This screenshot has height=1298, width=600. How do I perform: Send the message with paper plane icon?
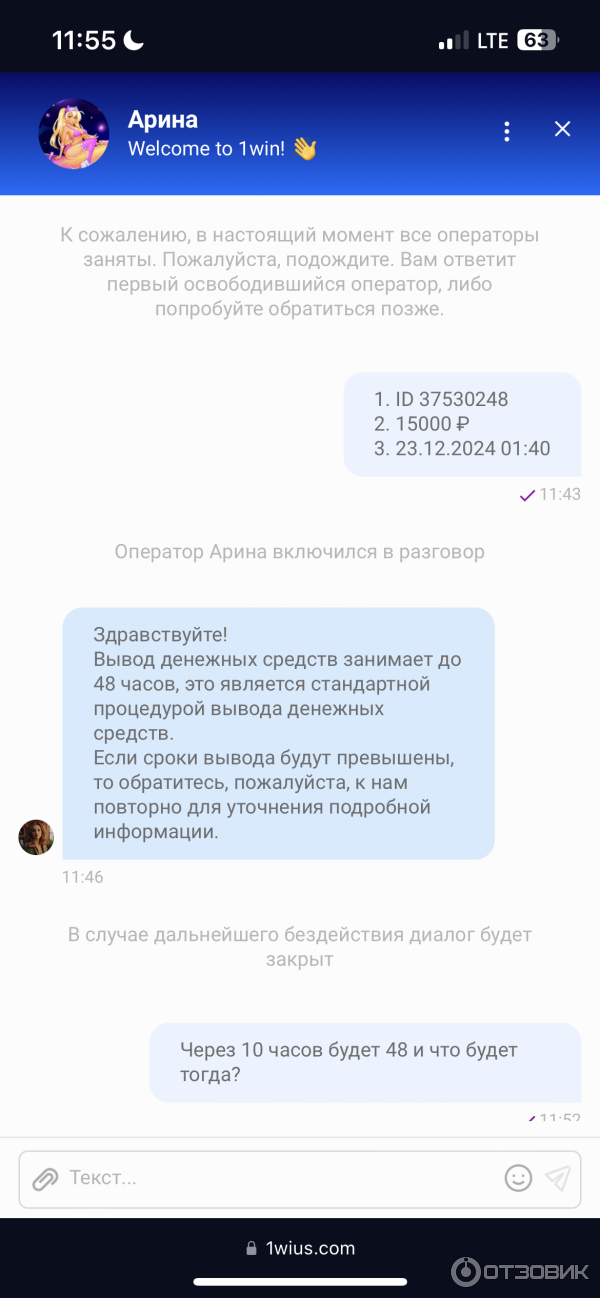click(x=558, y=1178)
